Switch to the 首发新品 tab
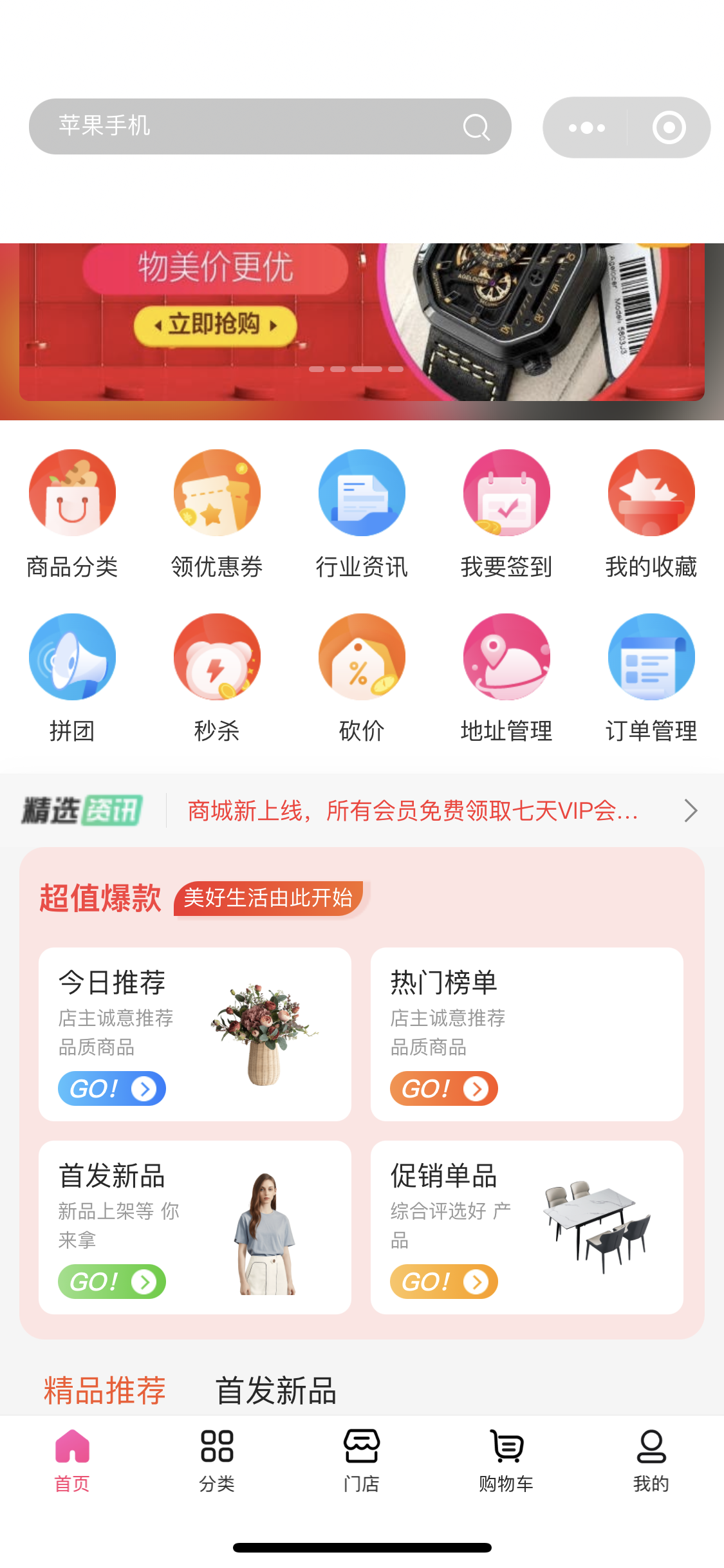 click(275, 1390)
